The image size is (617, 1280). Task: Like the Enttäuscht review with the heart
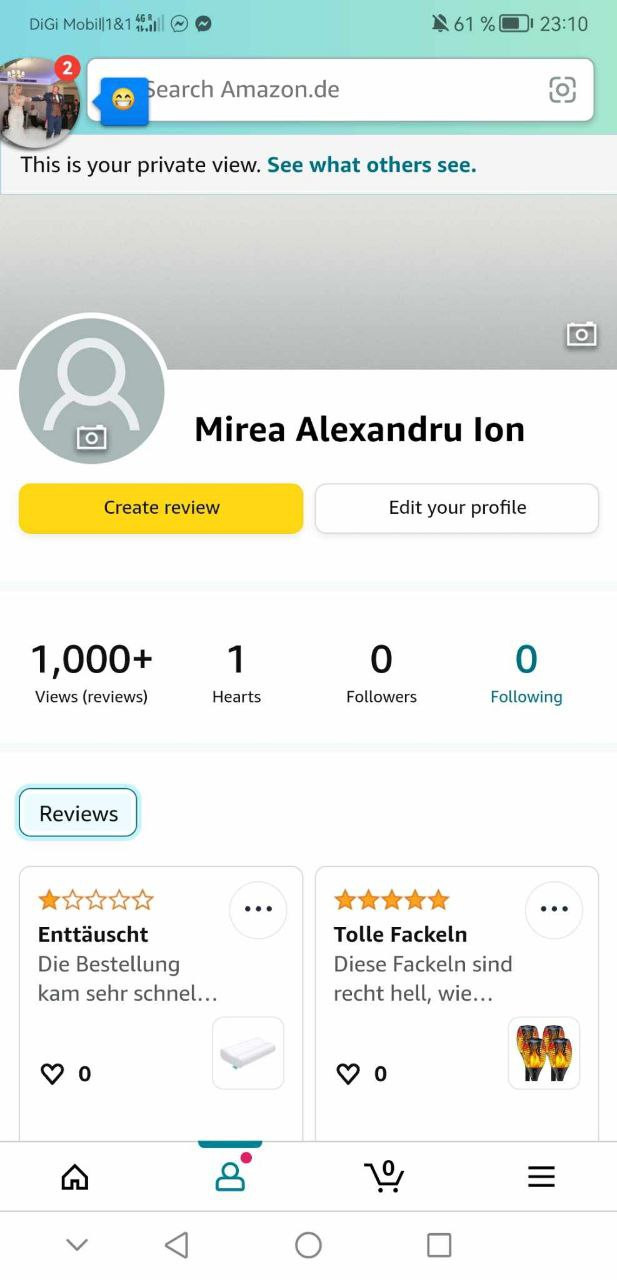pyautogui.click(x=52, y=1074)
